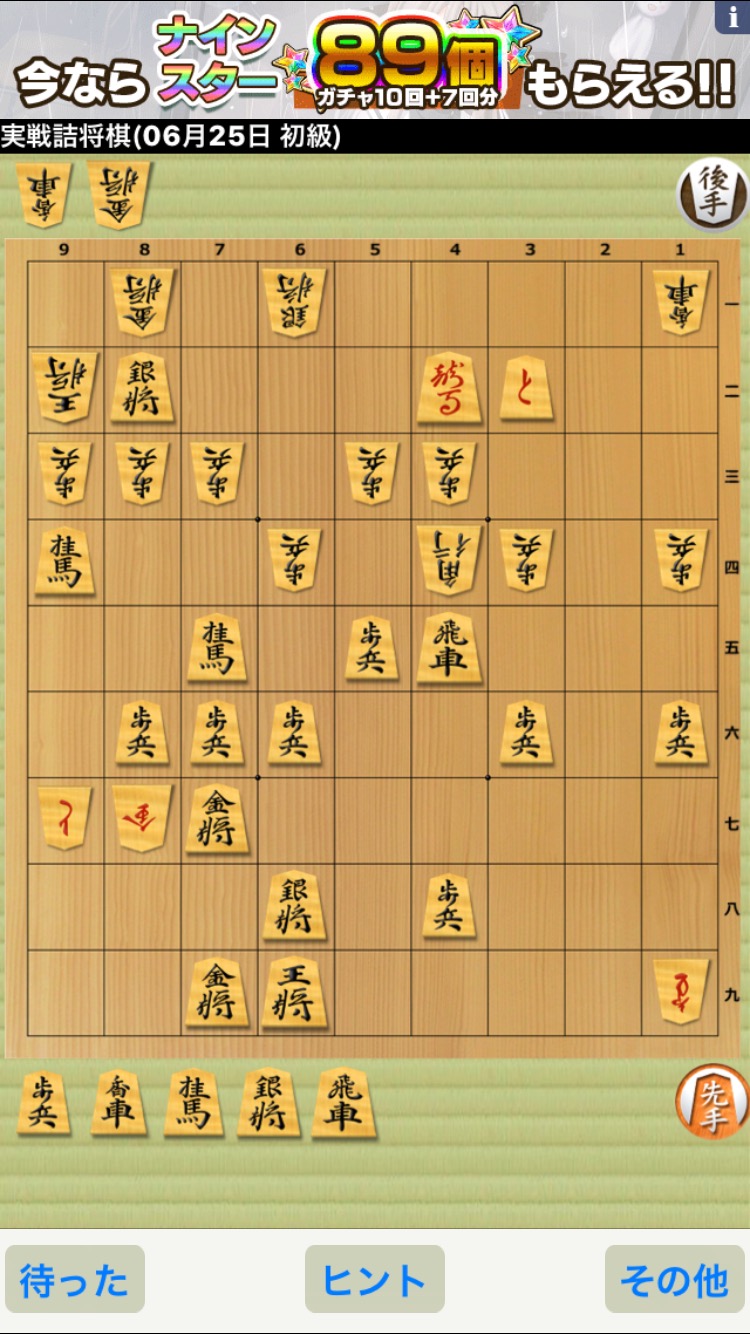750x1334 pixels.
Task: Select the 飛車 rook in sente's hand
Action: coord(343,1104)
